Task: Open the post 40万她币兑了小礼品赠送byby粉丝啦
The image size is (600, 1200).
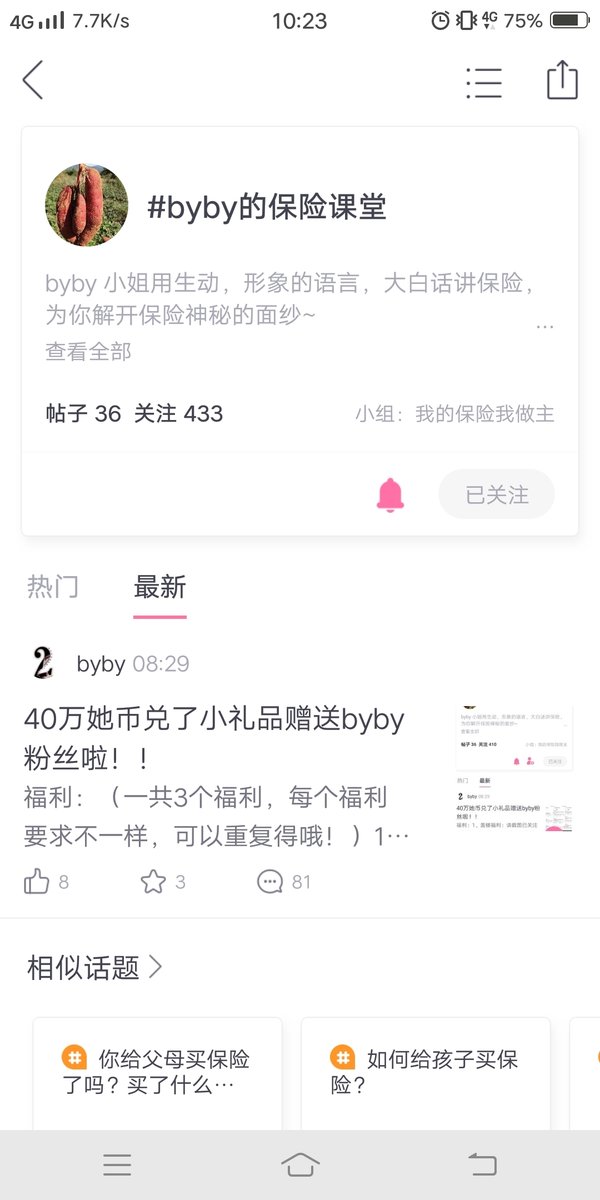Action: coord(214,738)
